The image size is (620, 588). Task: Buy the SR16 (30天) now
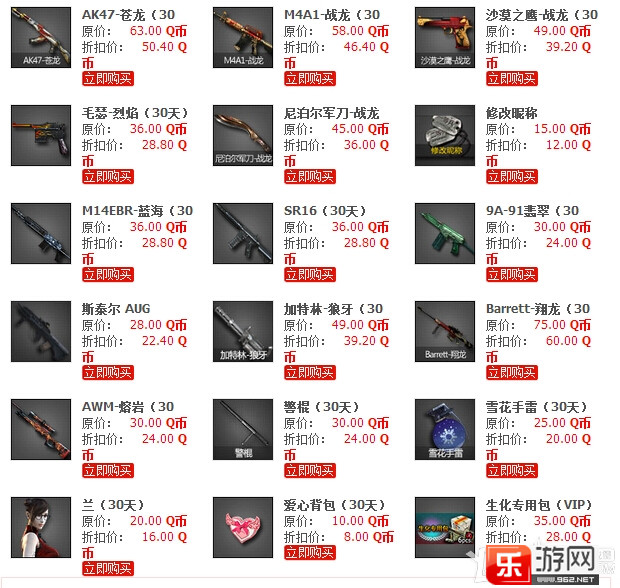point(309,275)
